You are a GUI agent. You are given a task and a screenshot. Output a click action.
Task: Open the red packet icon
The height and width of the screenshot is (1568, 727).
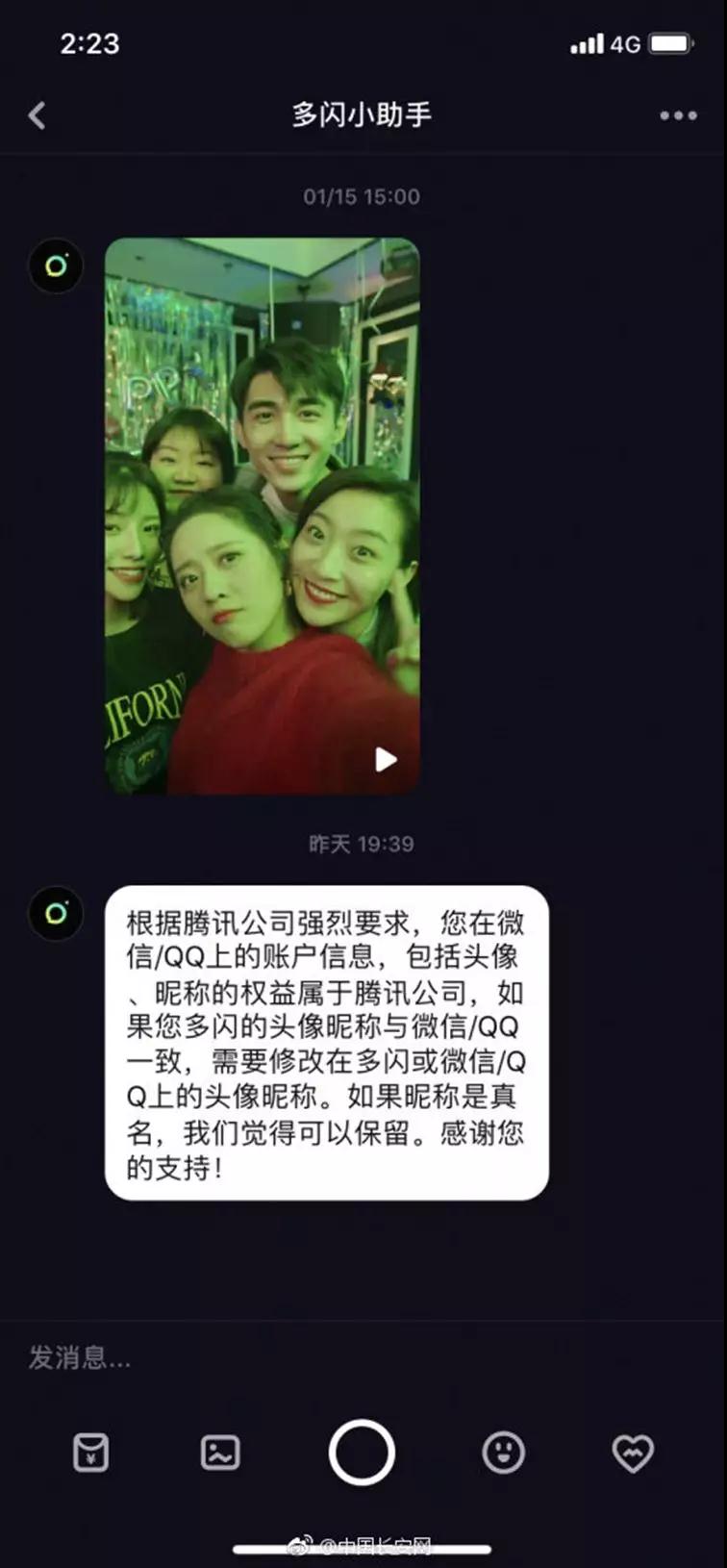click(91, 1453)
